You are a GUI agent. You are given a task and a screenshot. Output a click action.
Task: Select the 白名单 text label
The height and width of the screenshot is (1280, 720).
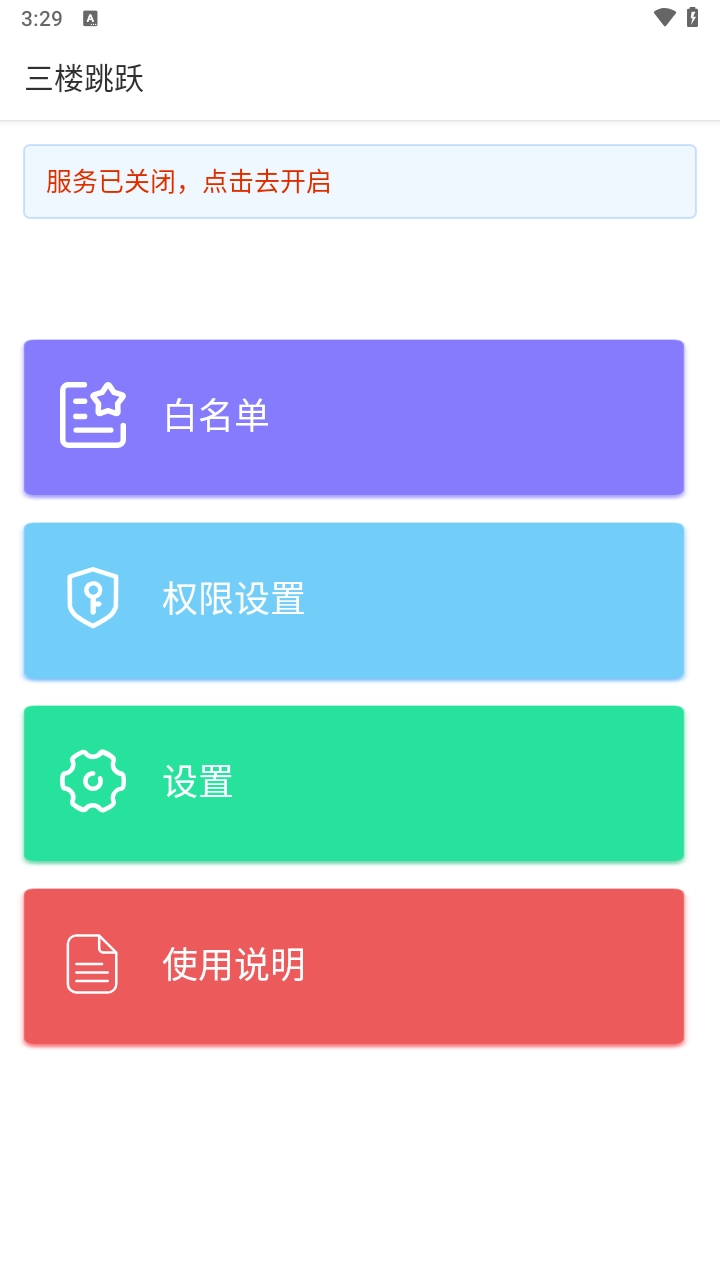point(214,416)
